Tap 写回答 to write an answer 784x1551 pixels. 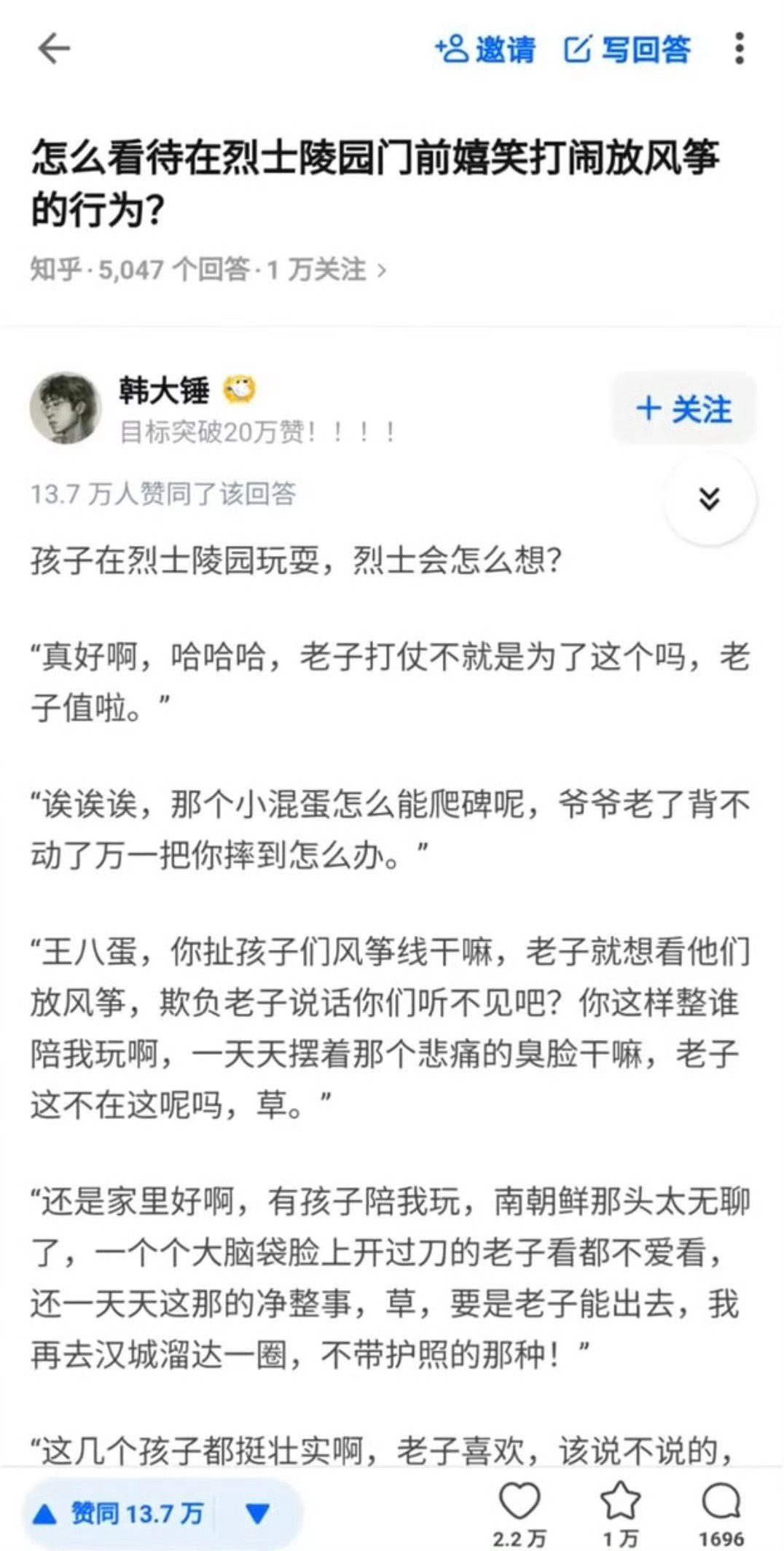(x=627, y=50)
